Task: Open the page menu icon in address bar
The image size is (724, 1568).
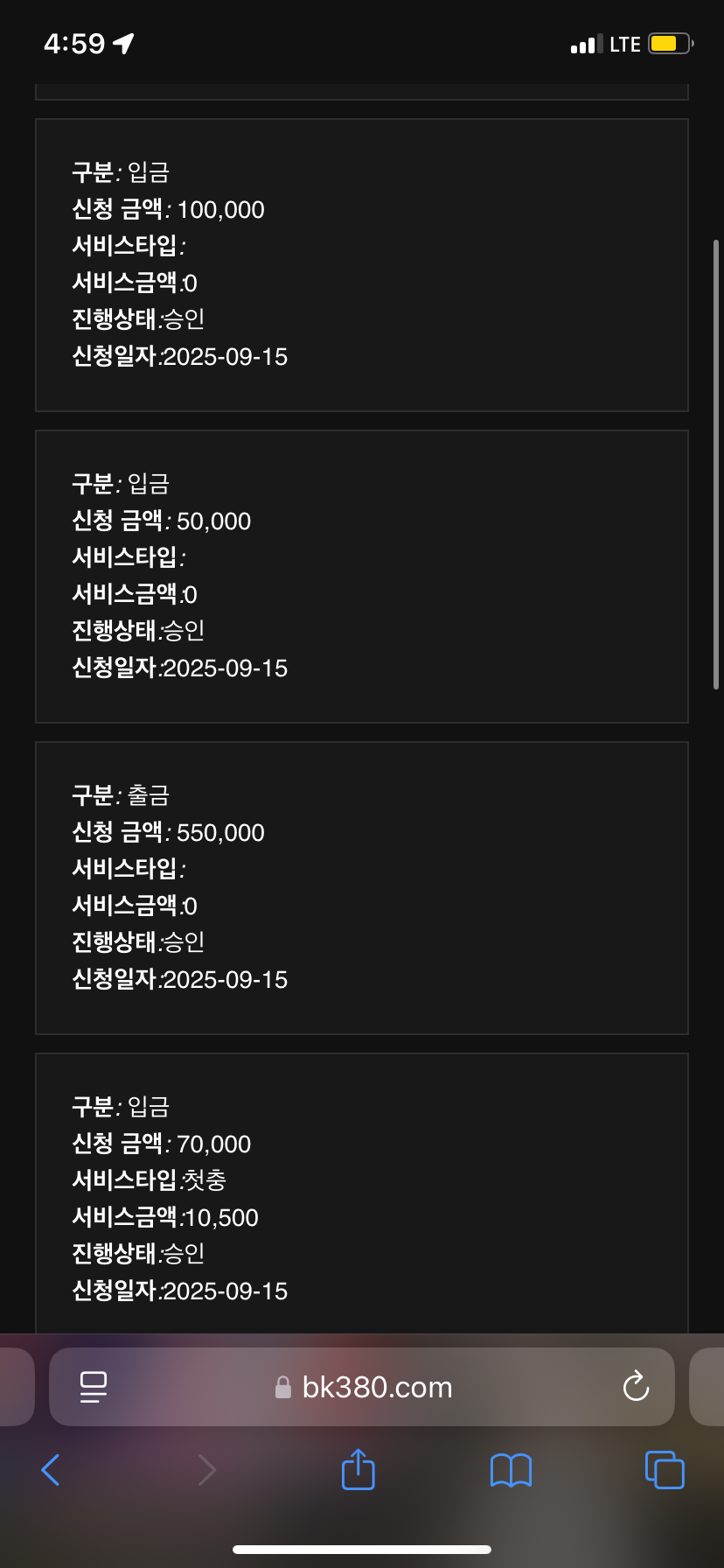Action: pyautogui.click(x=94, y=1387)
